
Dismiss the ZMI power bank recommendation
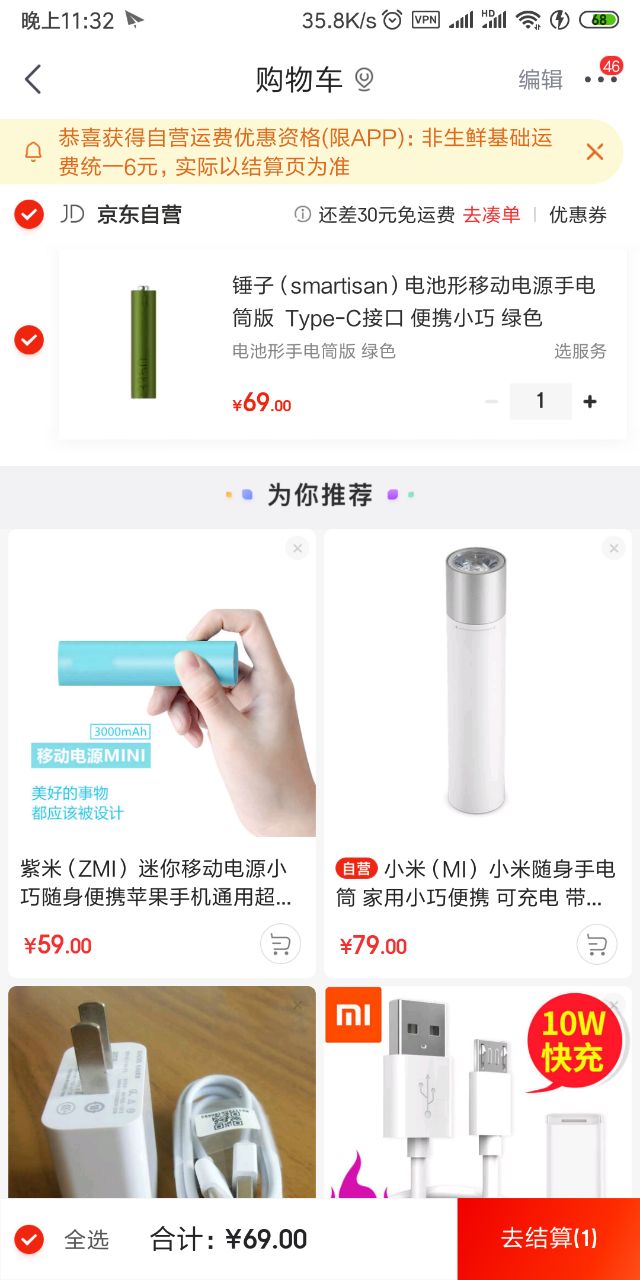(x=296, y=548)
